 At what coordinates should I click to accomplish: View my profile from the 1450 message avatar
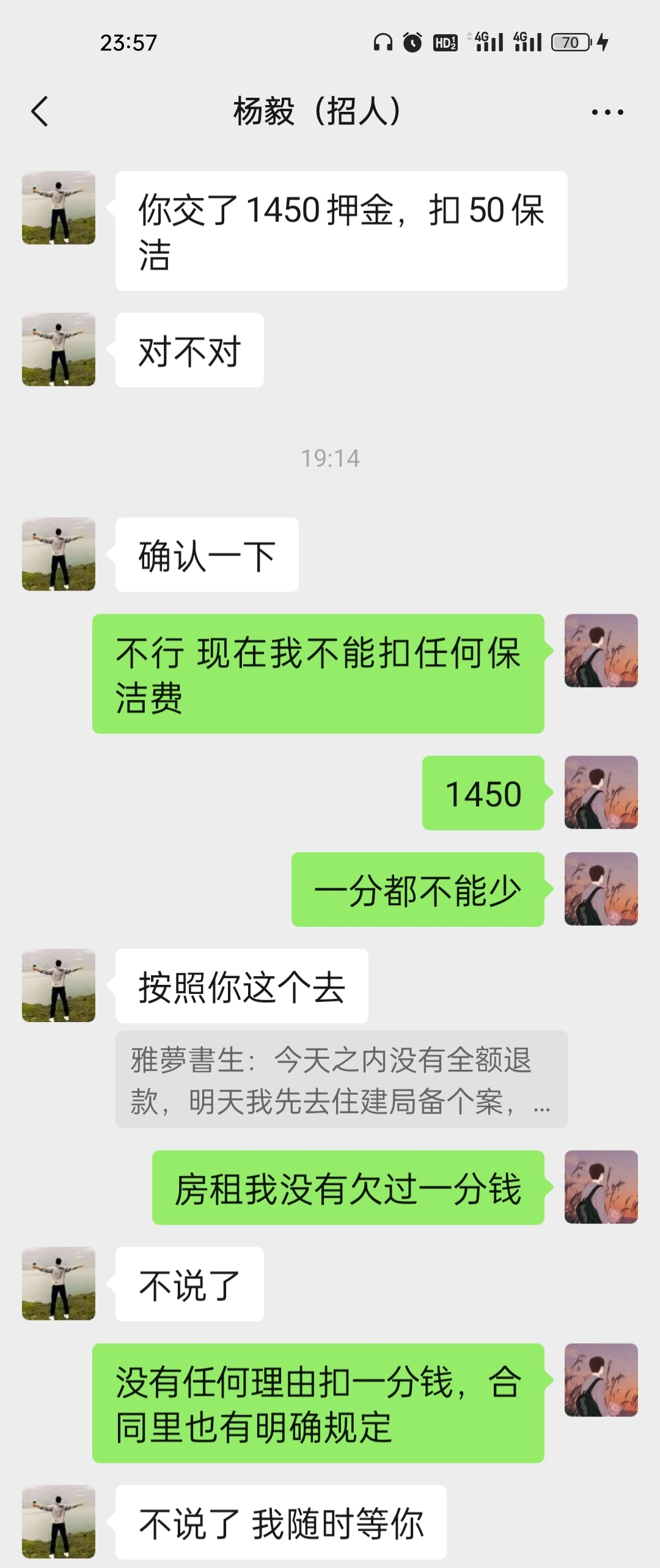point(601,793)
